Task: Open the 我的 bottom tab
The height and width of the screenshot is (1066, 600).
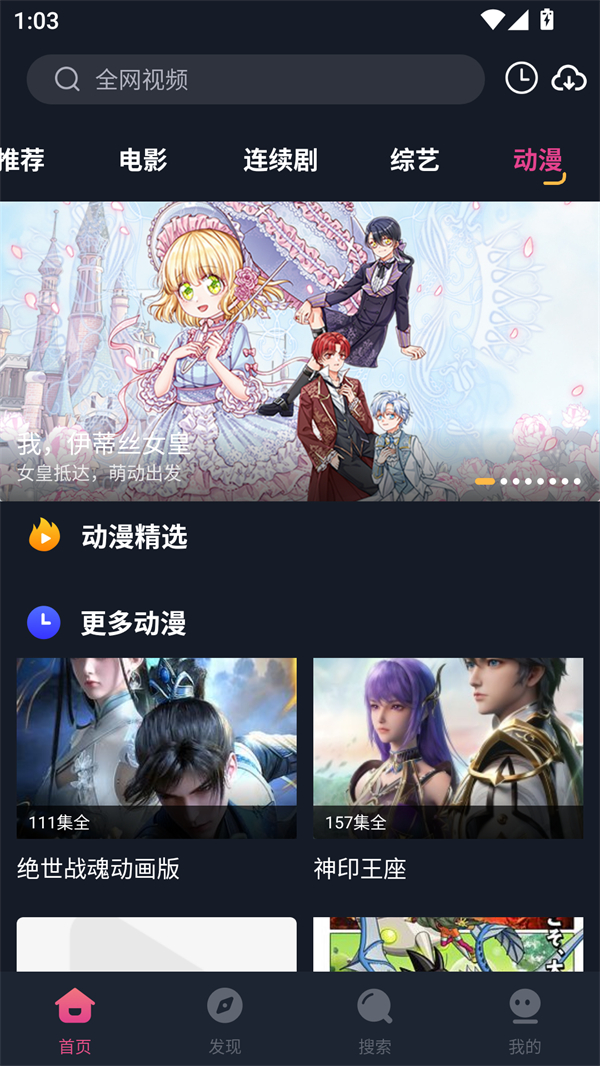Action: (524, 1019)
